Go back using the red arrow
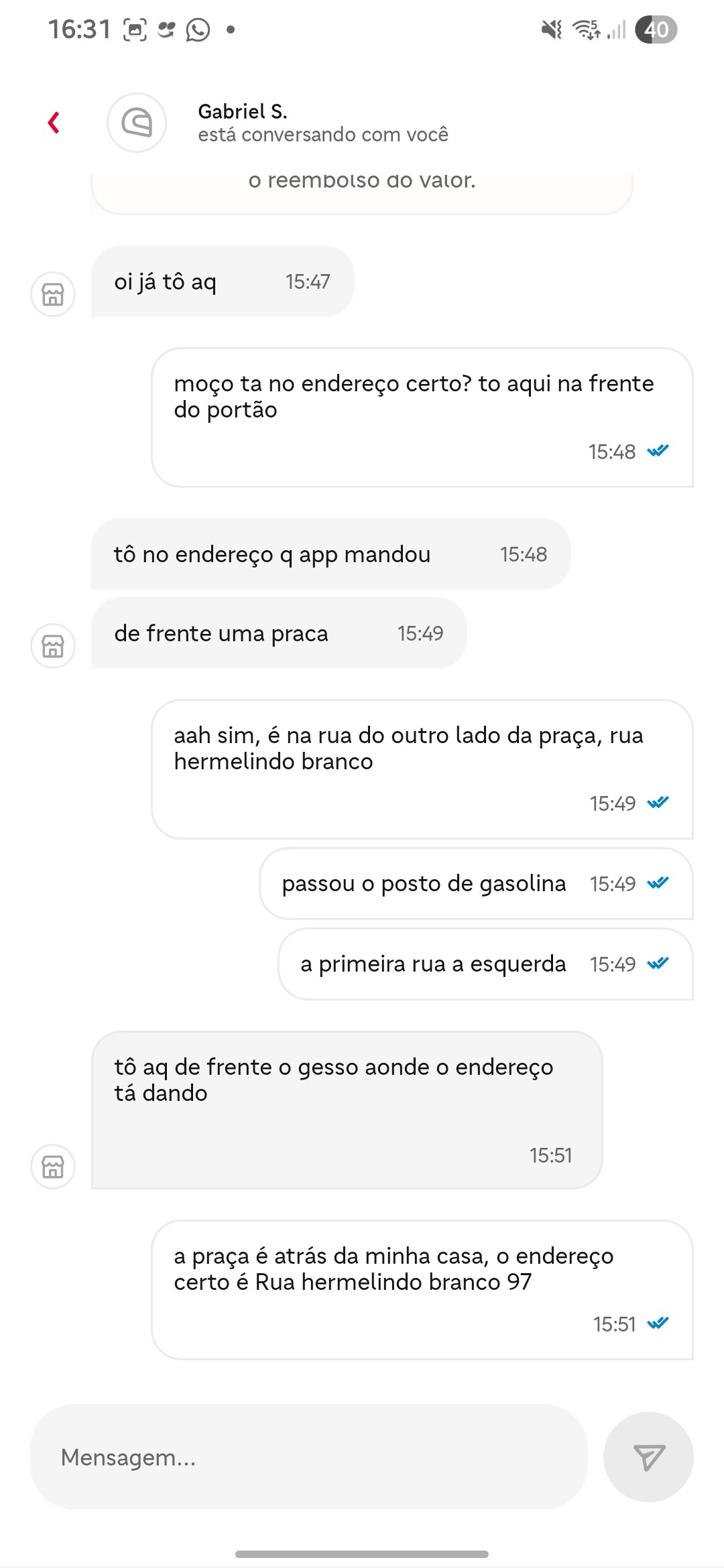 [54, 123]
